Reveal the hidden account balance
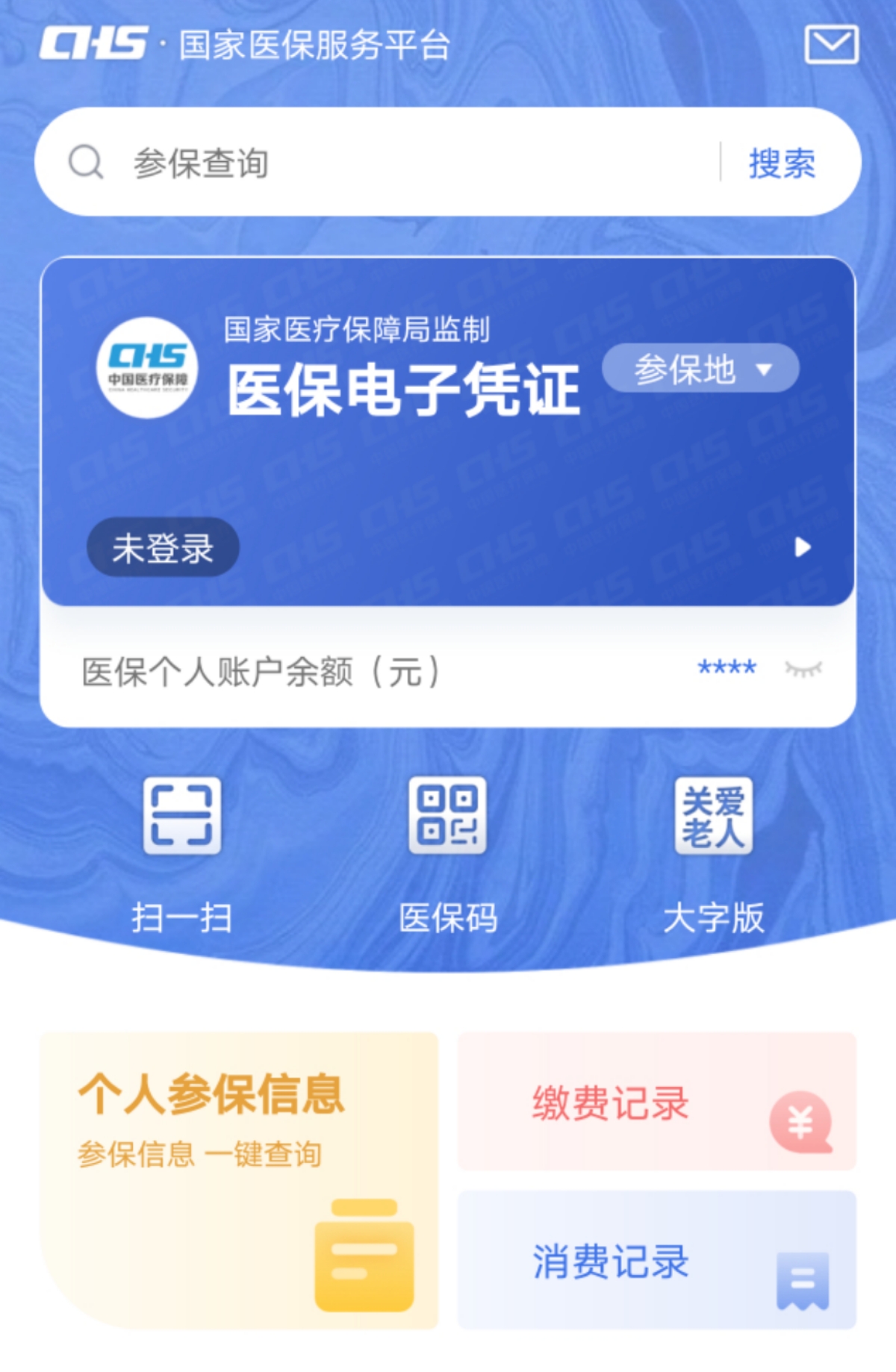 tap(803, 669)
